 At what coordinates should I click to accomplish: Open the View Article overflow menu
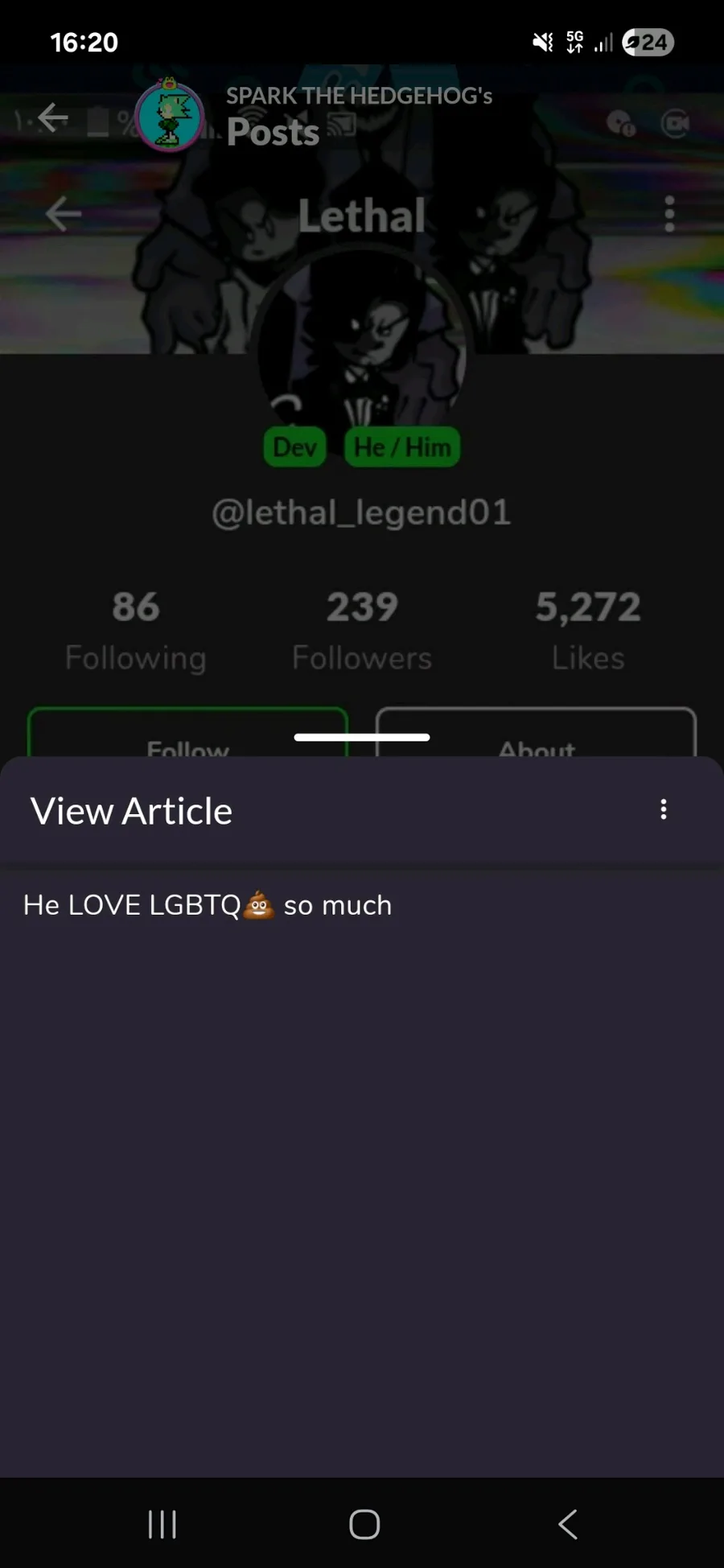pos(663,809)
